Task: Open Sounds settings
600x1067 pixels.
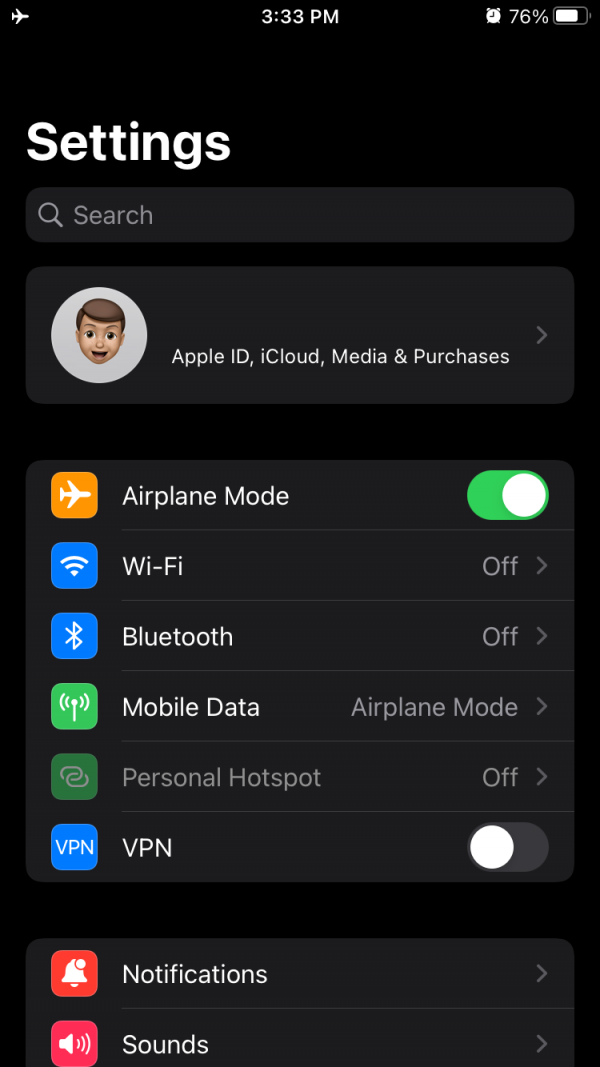Action: tap(300, 1044)
